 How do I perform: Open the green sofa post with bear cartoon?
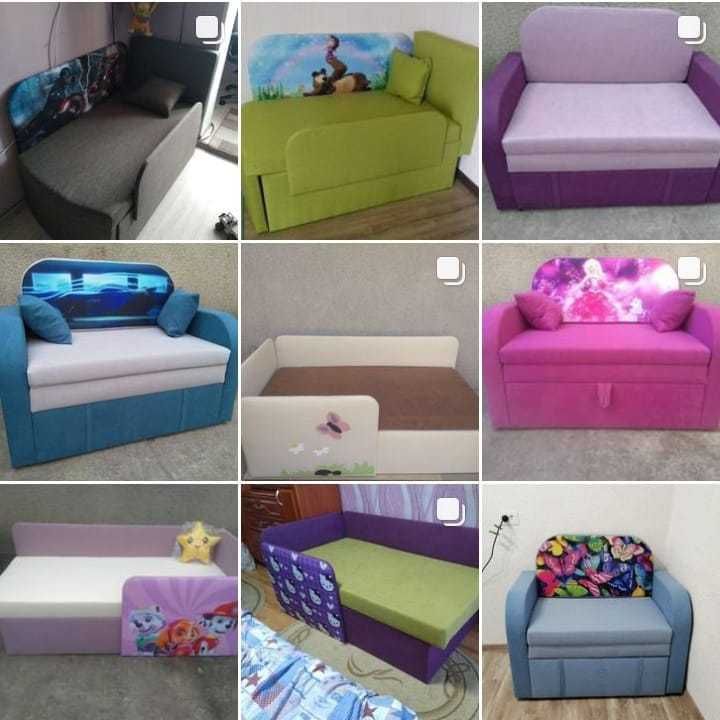(360, 120)
